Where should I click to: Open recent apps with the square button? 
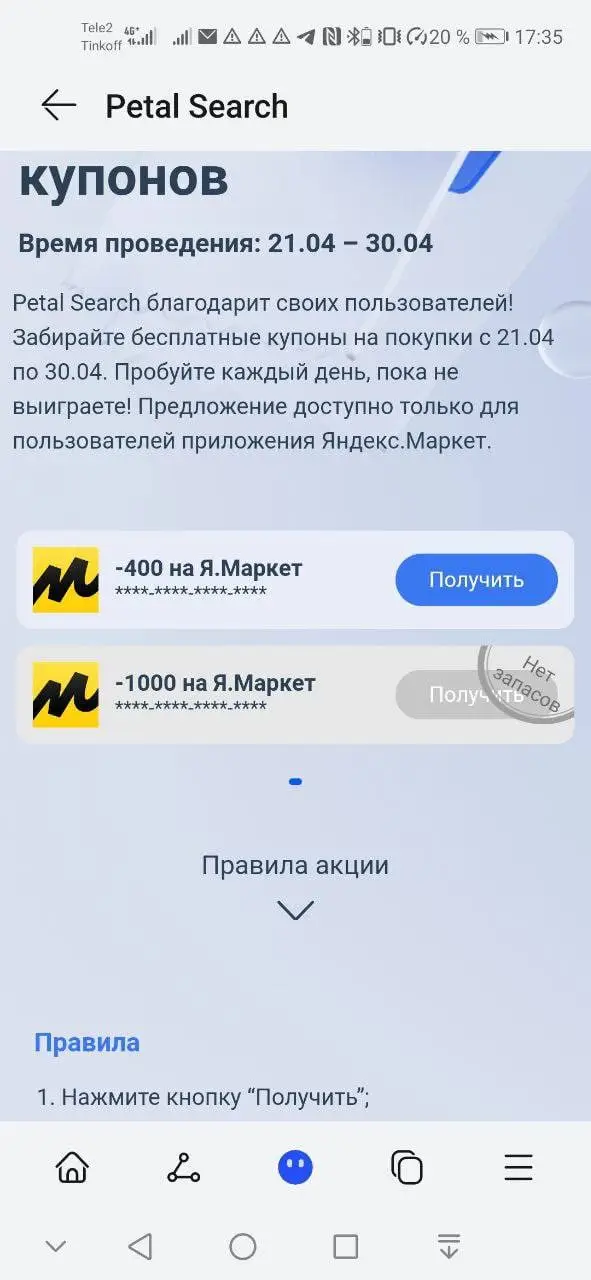(x=345, y=1246)
